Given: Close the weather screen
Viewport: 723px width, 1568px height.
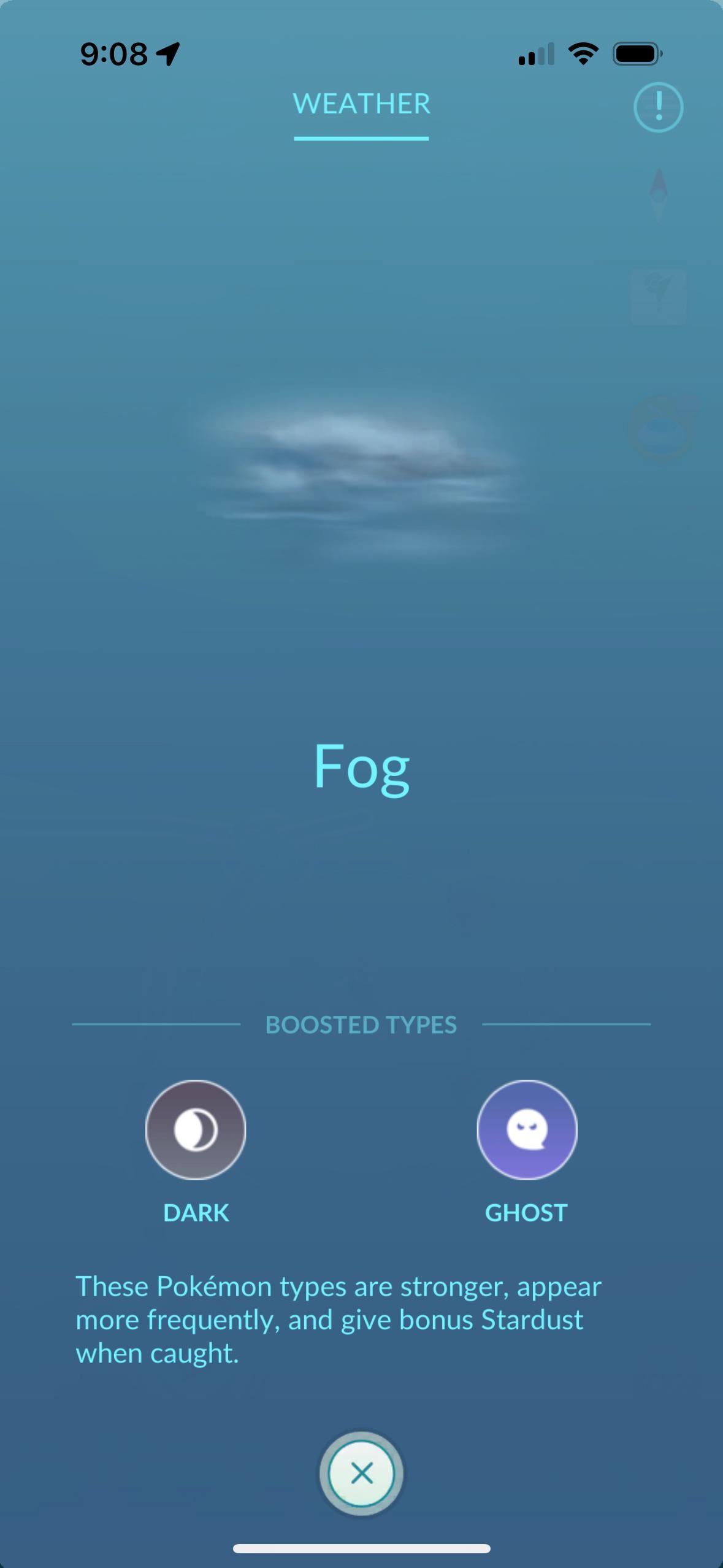Looking at the screenshot, I should pos(361,1473).
